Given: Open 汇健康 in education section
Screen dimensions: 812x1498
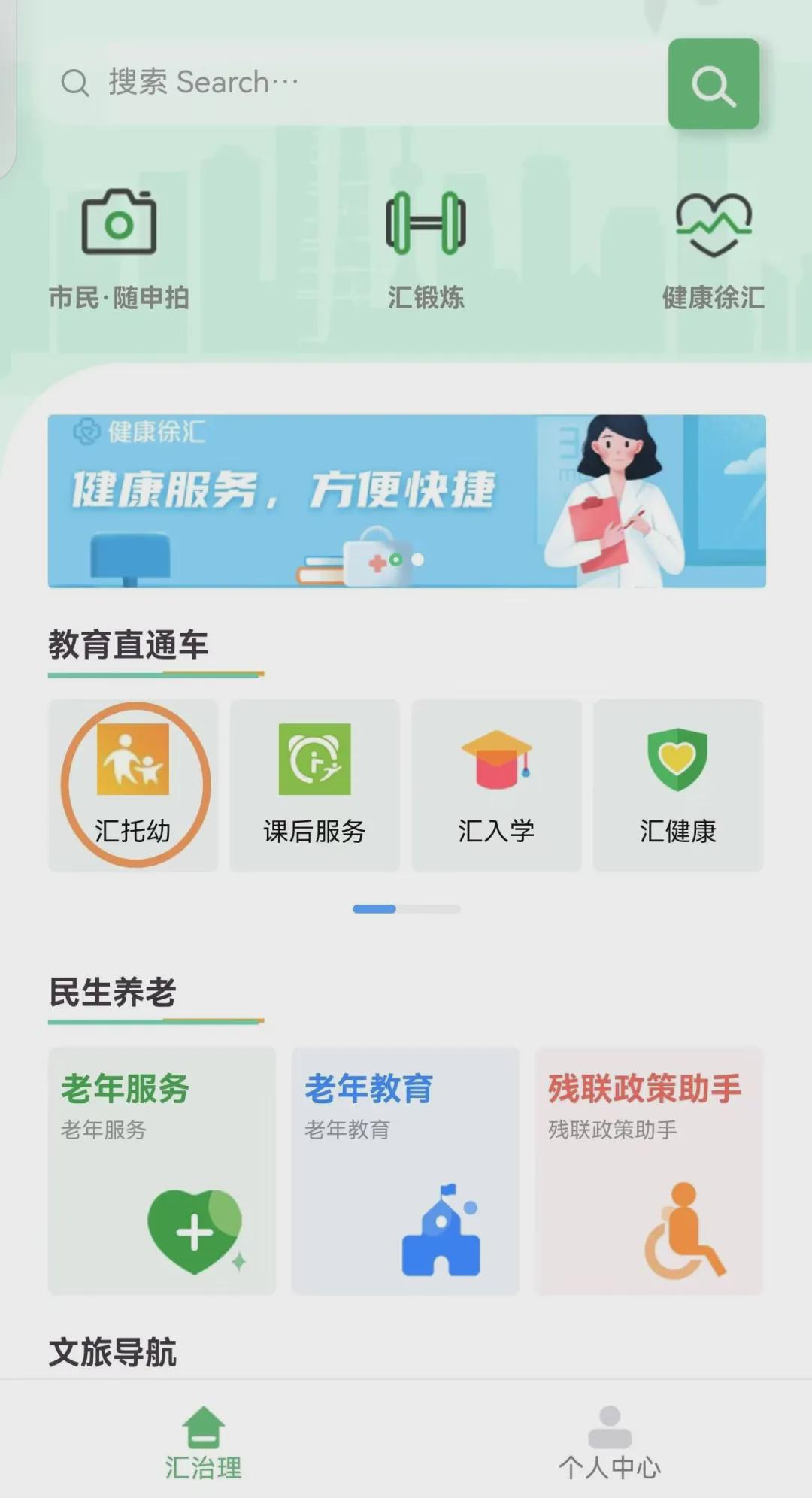Looking at the screenshot, I should point(677,785).
